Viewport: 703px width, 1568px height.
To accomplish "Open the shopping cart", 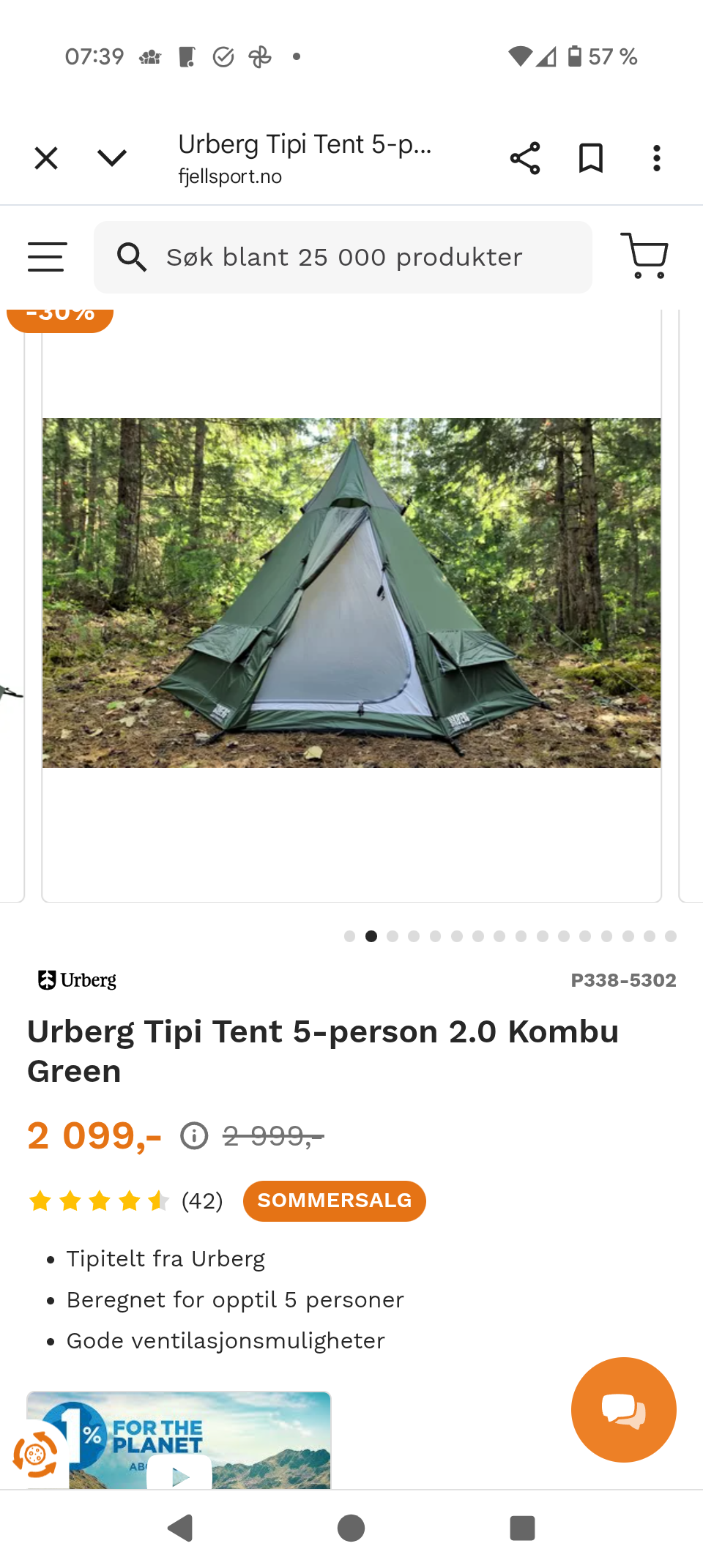I will point(644,255).
